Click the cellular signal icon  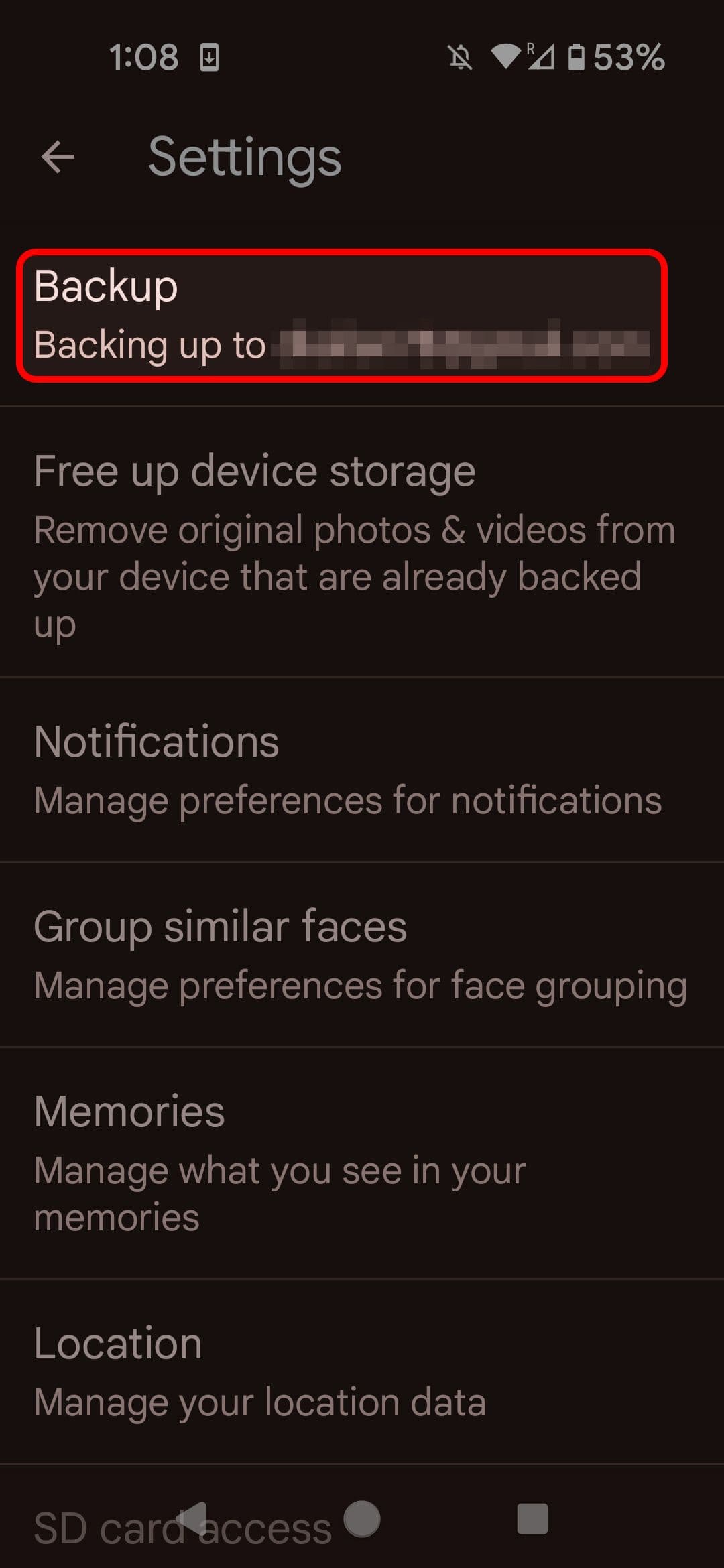pos(543,58)
